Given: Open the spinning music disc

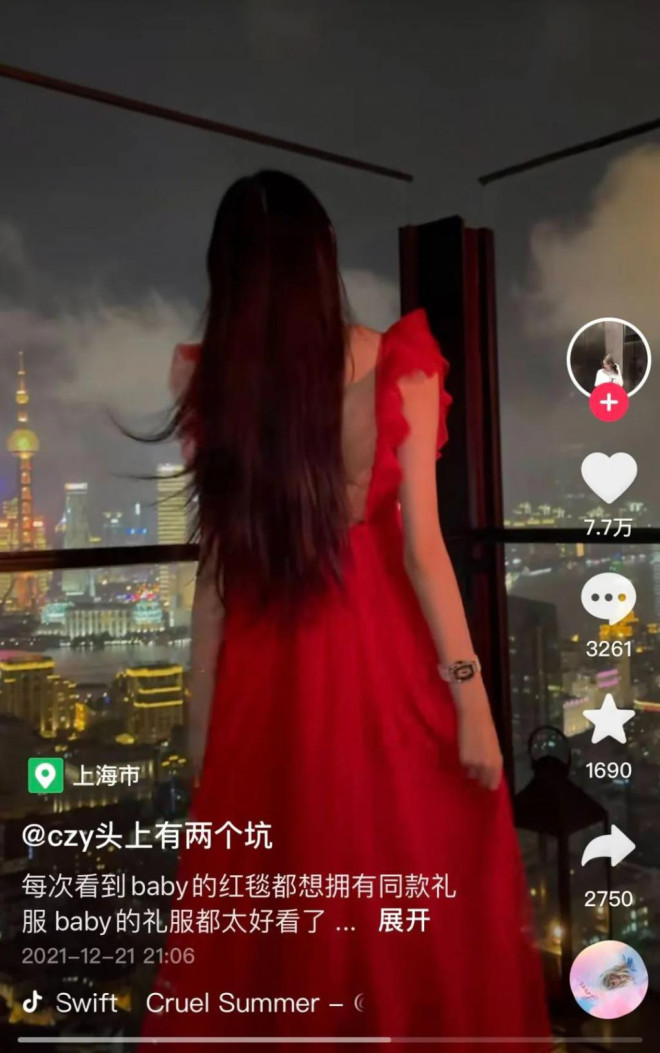Looking at the screenshot, I should click(608, 979).
